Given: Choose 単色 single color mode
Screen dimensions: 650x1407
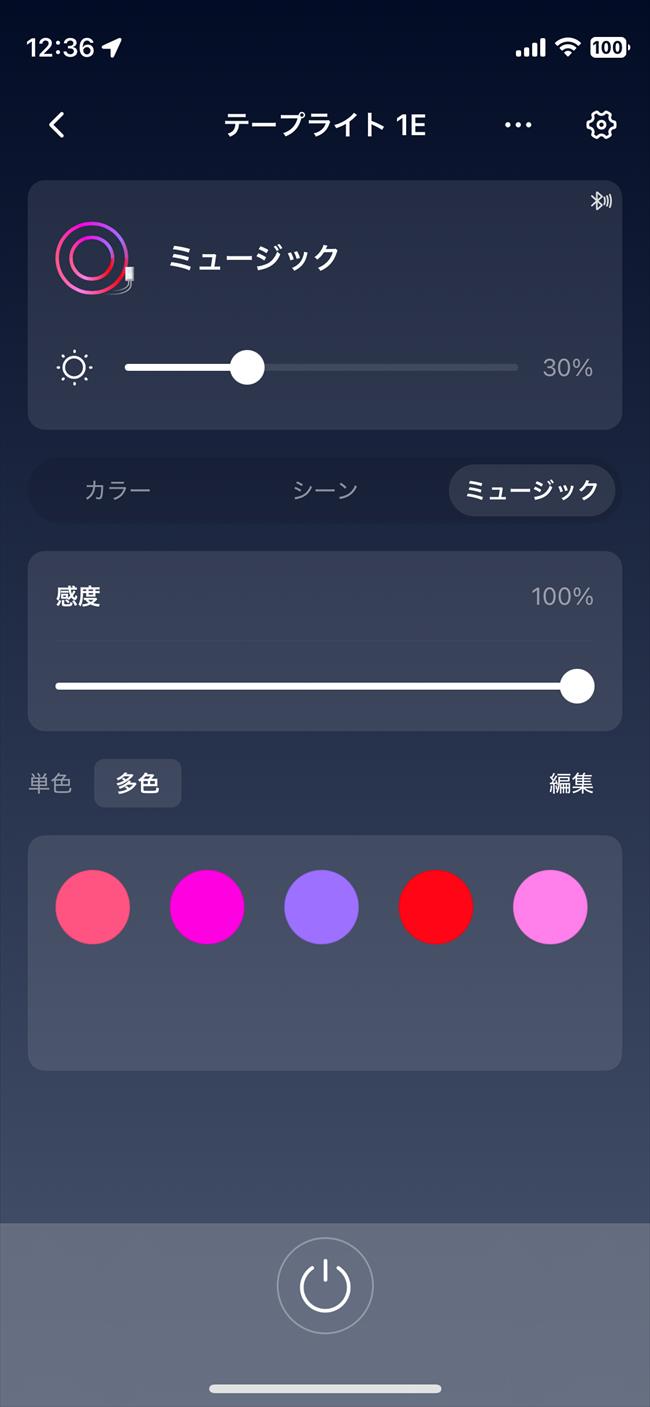Looking at the screenshot, I should pos(50,783).
